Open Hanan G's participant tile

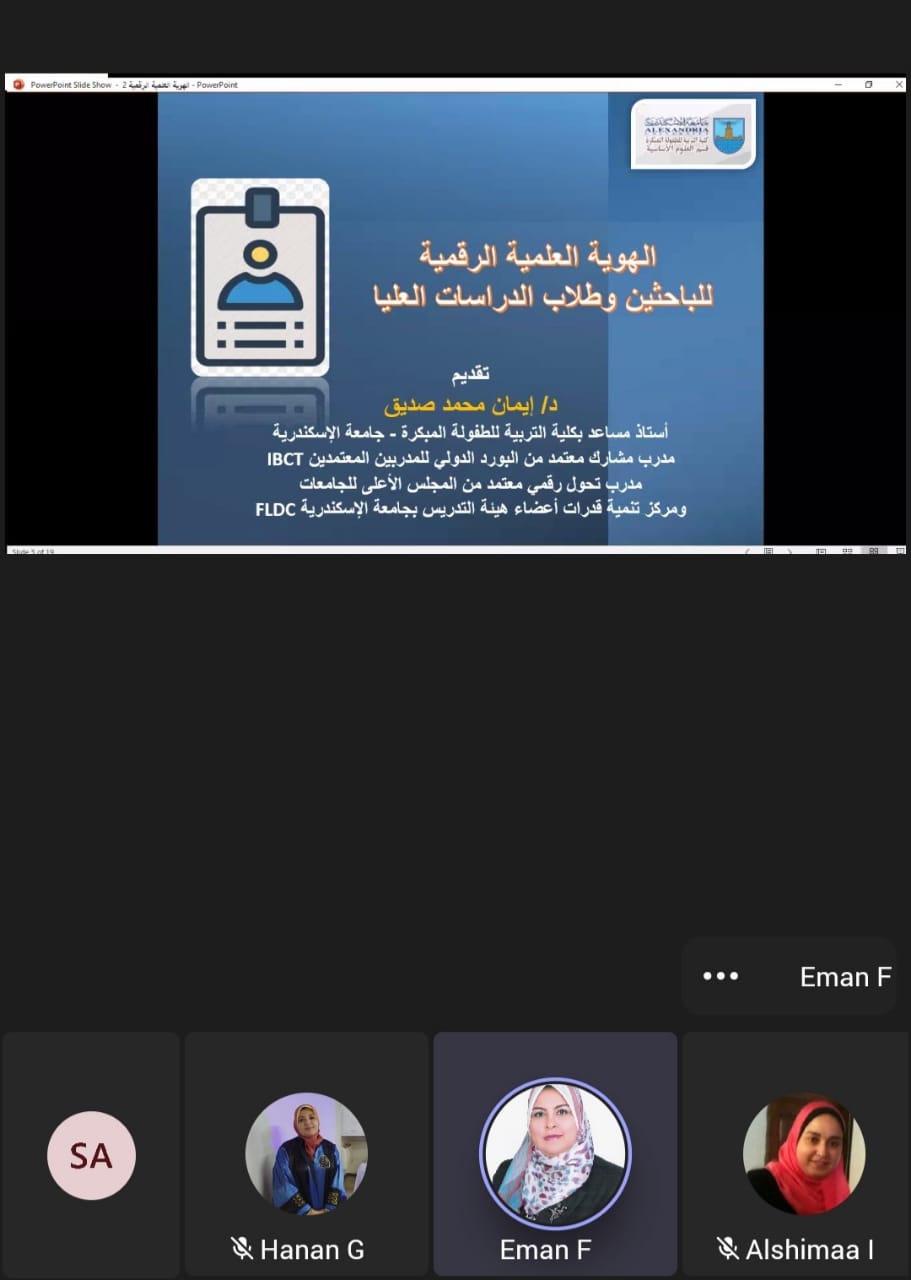306,1155
